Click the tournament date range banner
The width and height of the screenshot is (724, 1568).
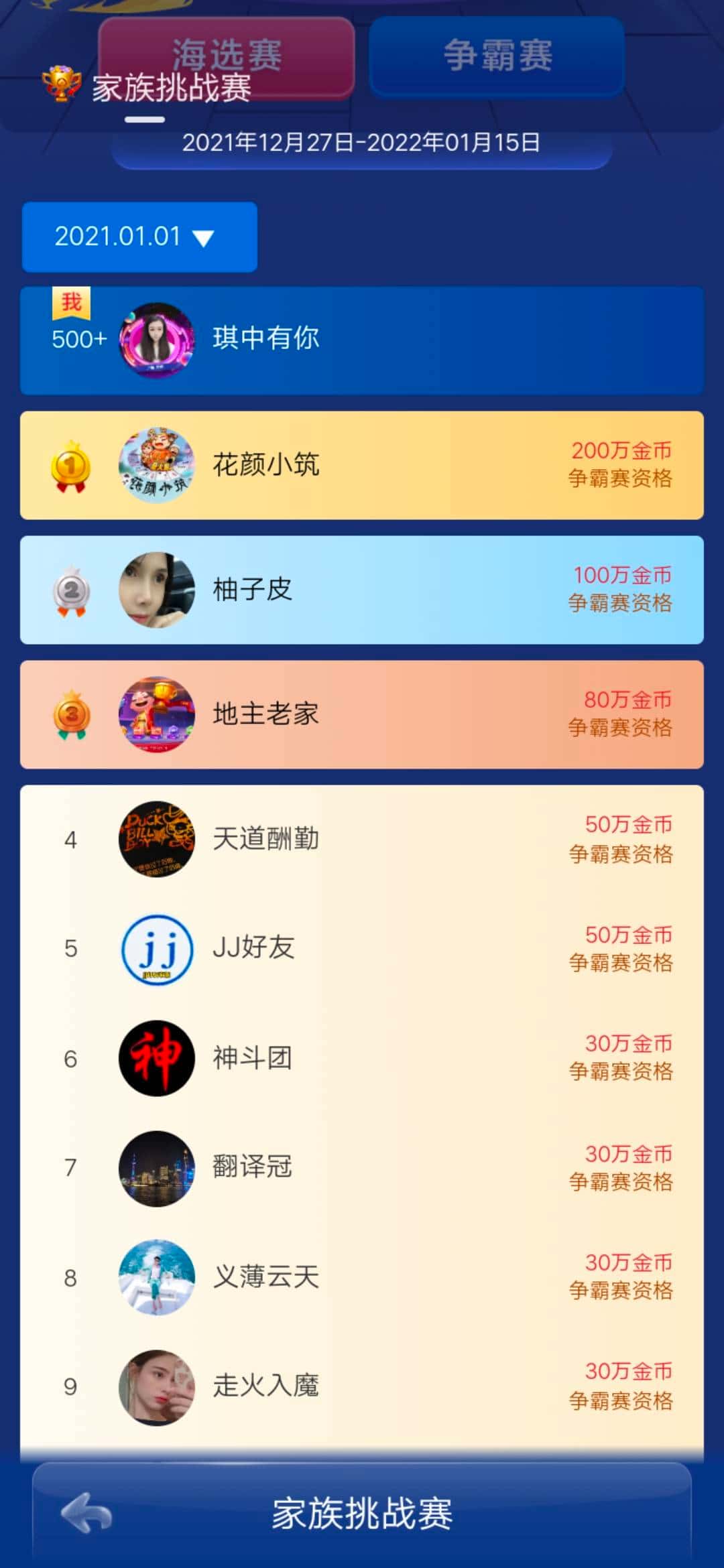pos(362,141)
